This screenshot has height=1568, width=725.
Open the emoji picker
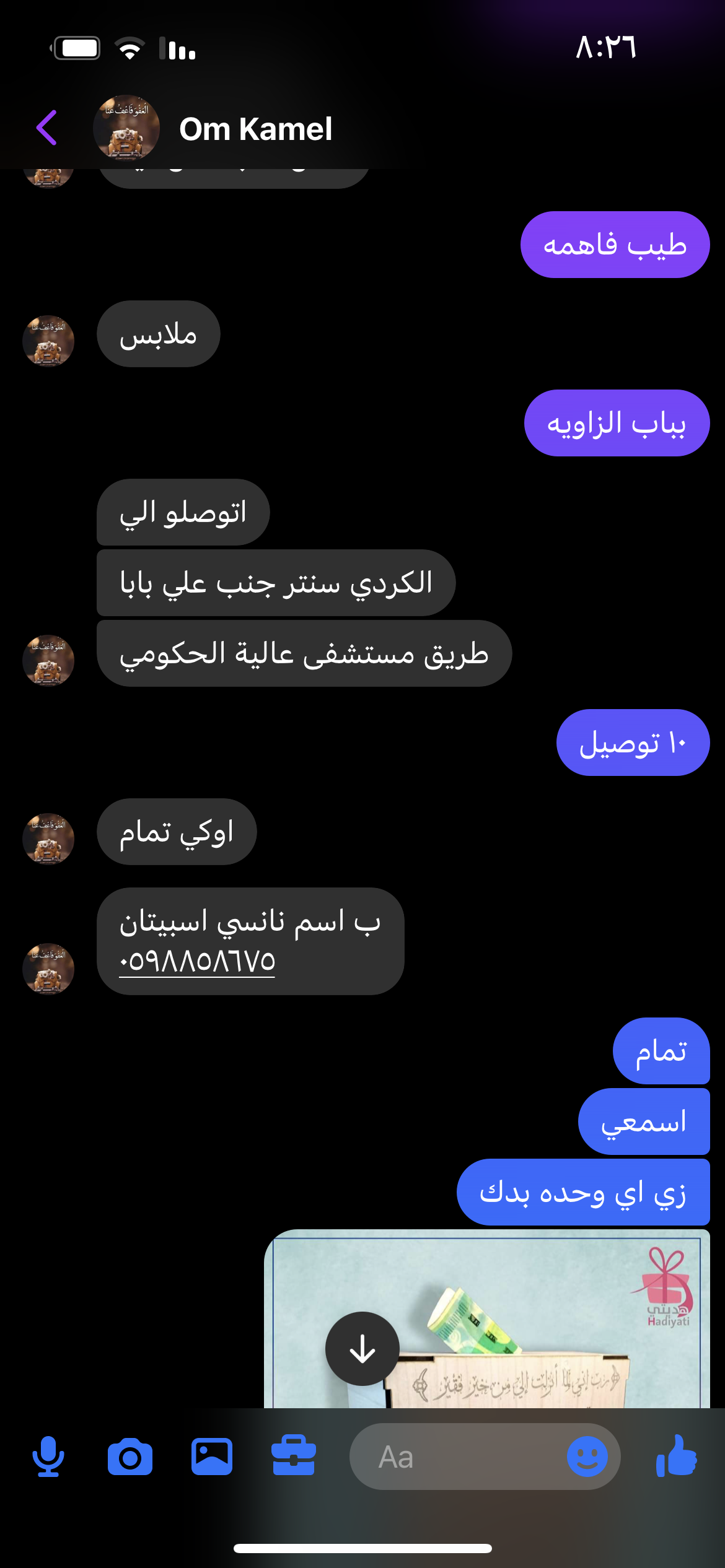[587, 1457]
